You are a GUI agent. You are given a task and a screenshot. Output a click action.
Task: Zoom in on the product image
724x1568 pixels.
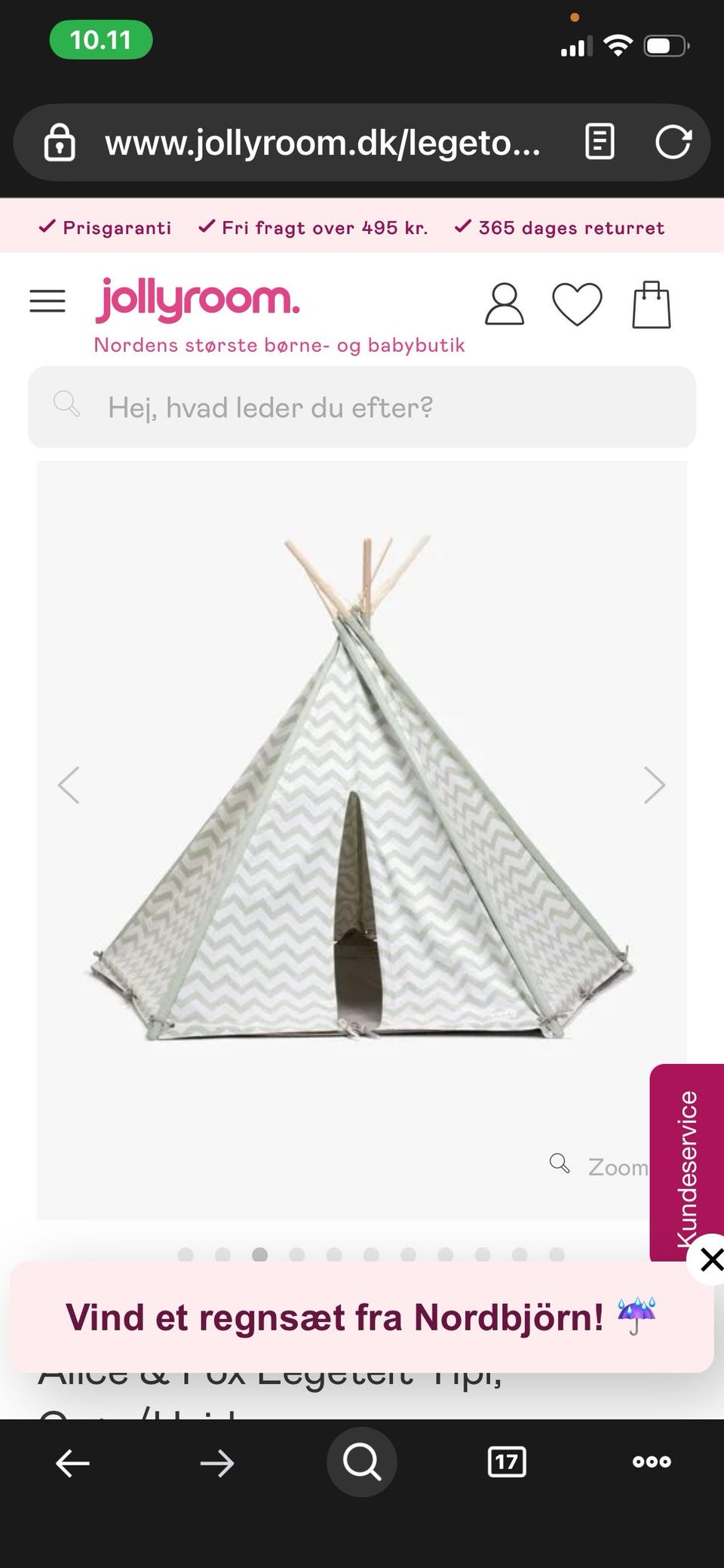[x=600, y=1166]
